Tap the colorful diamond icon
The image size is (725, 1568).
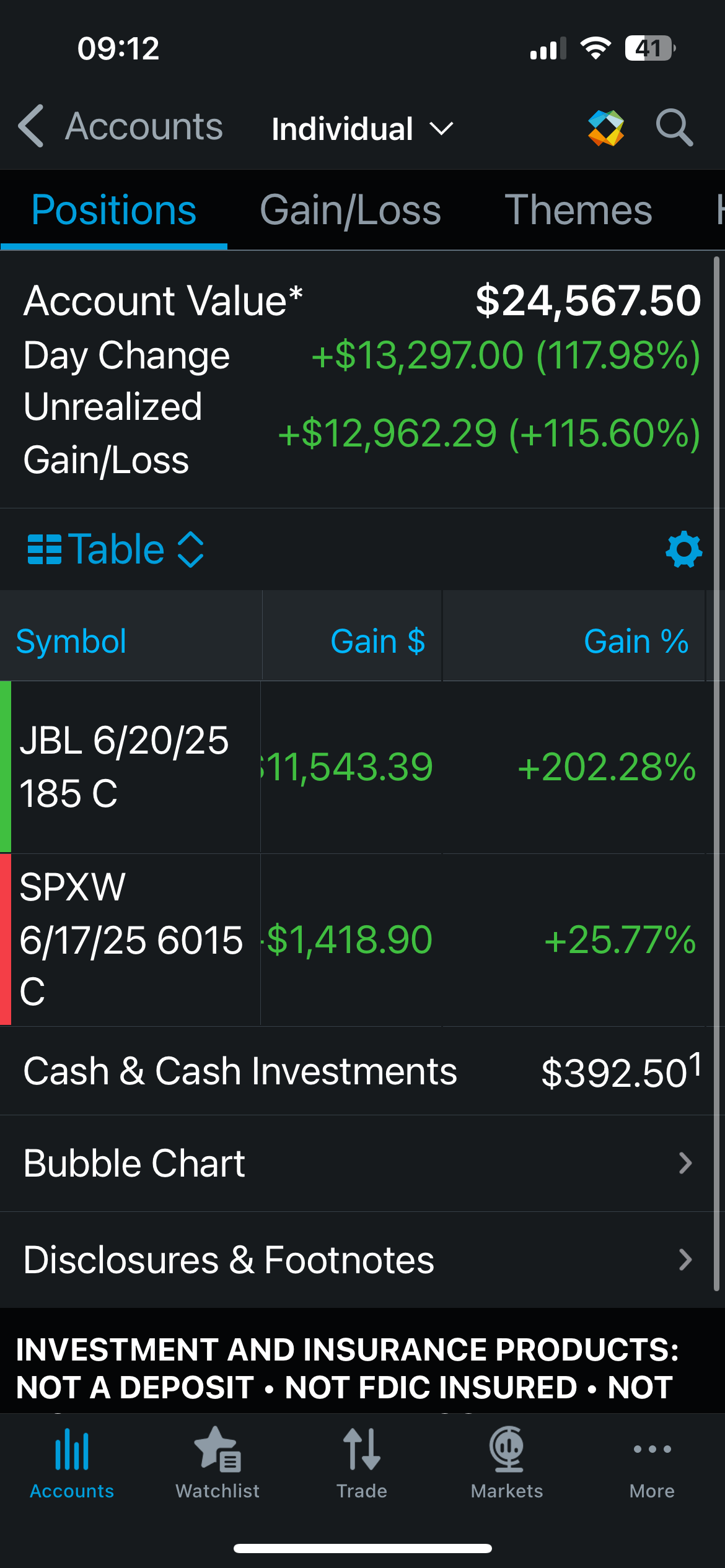click(605, 128)
